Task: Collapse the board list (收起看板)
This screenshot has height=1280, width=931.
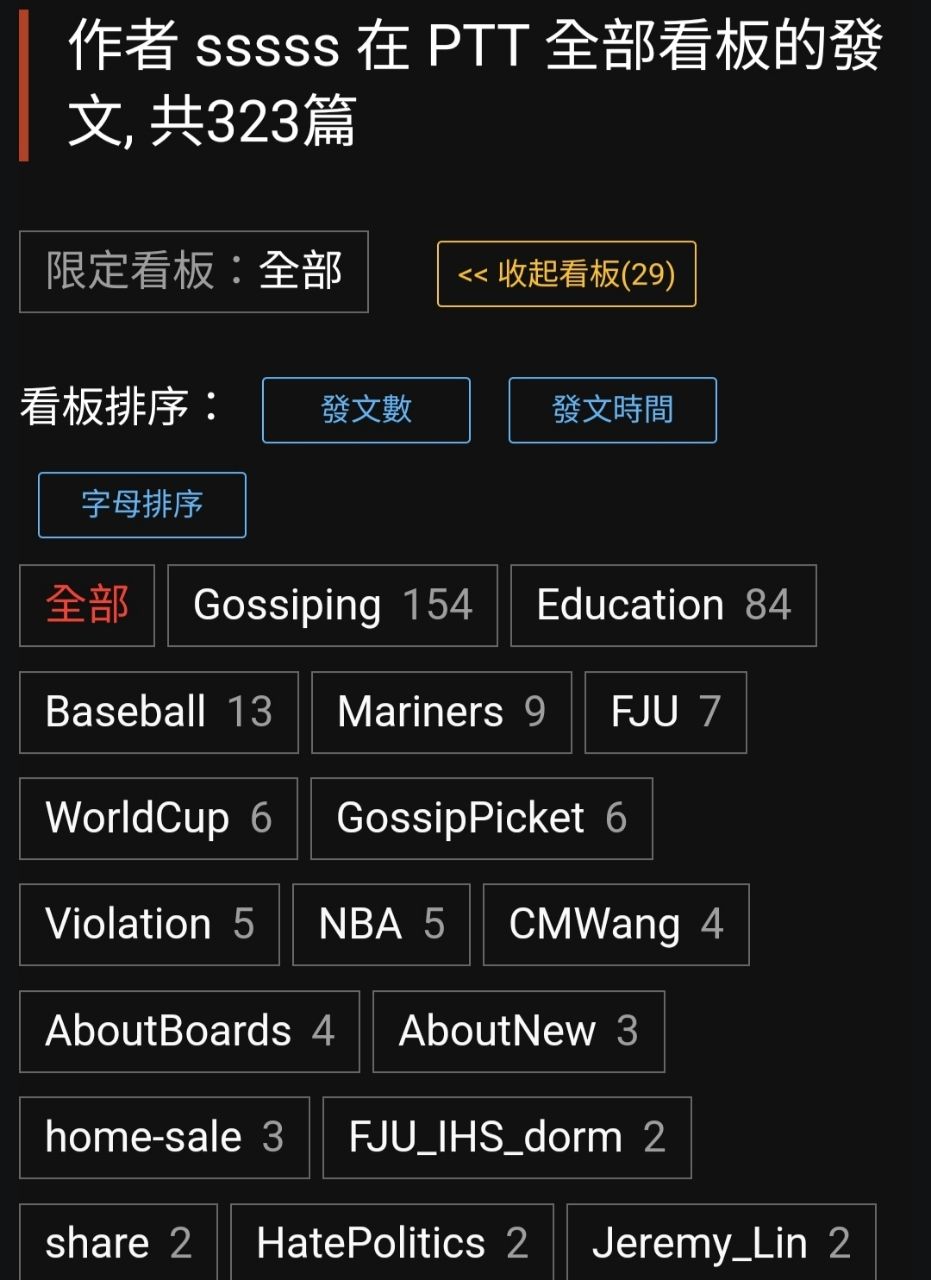Action: 566,274
